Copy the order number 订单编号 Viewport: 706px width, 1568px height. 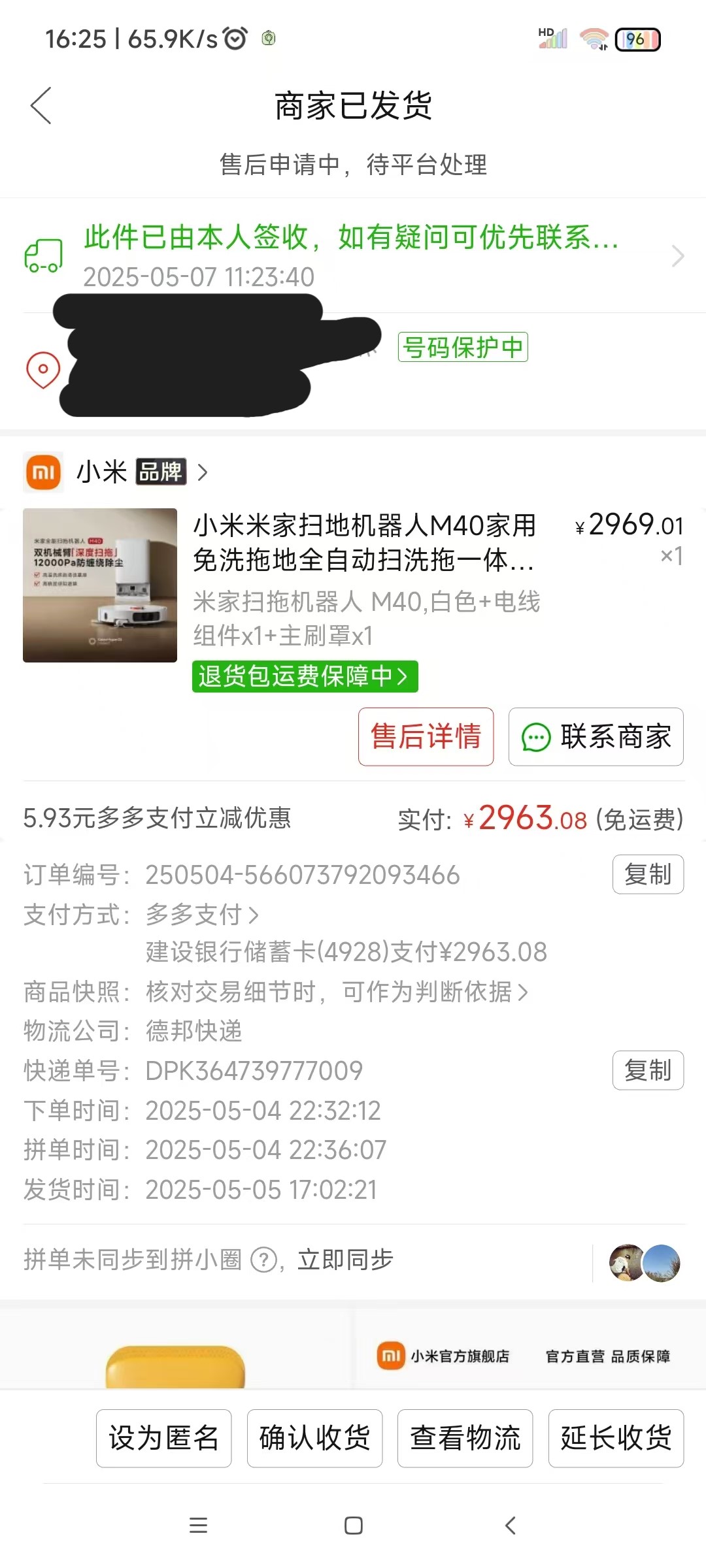(x=647, y=874)
